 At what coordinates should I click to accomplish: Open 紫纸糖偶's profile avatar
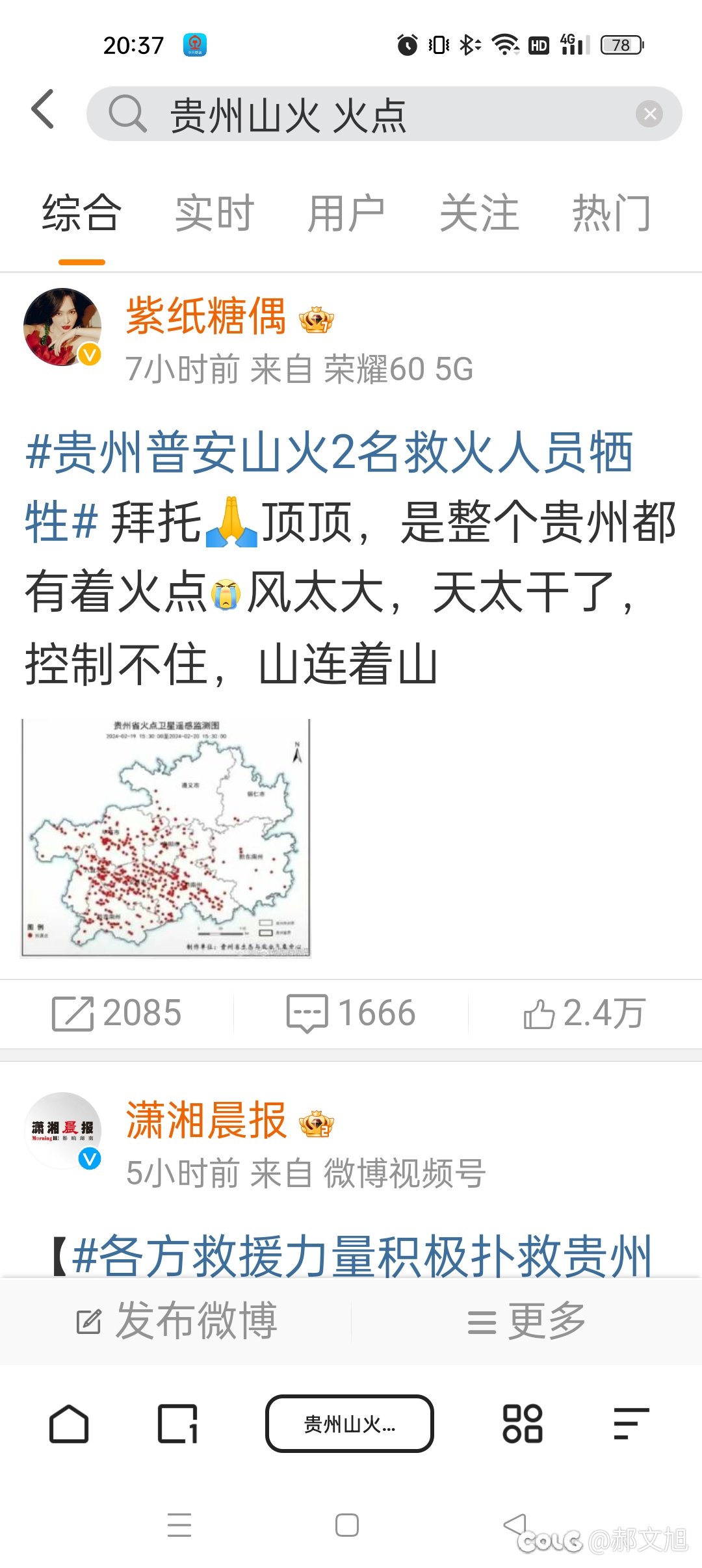[62, 327]
